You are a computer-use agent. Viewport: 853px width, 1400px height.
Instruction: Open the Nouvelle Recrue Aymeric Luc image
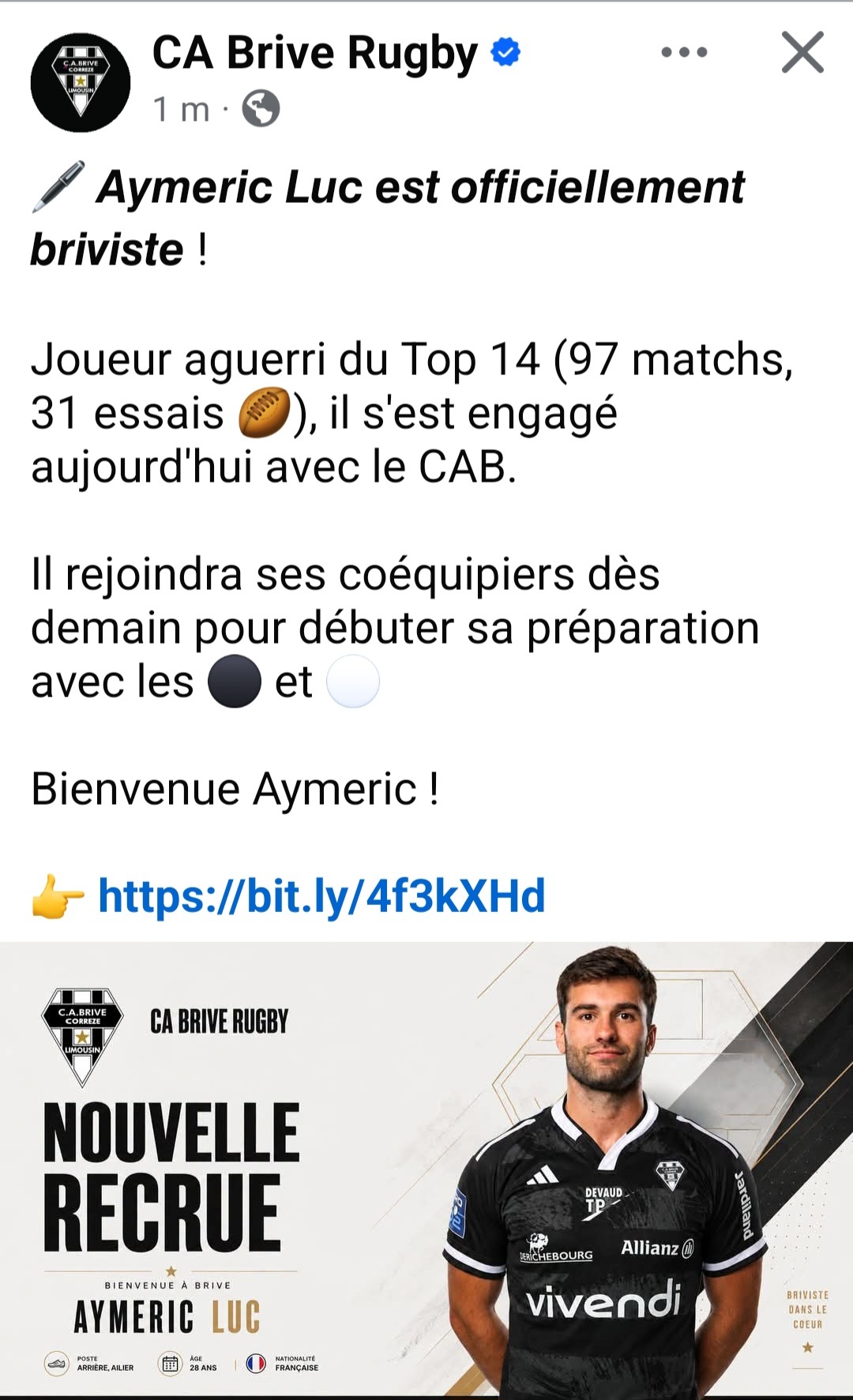426,1169
